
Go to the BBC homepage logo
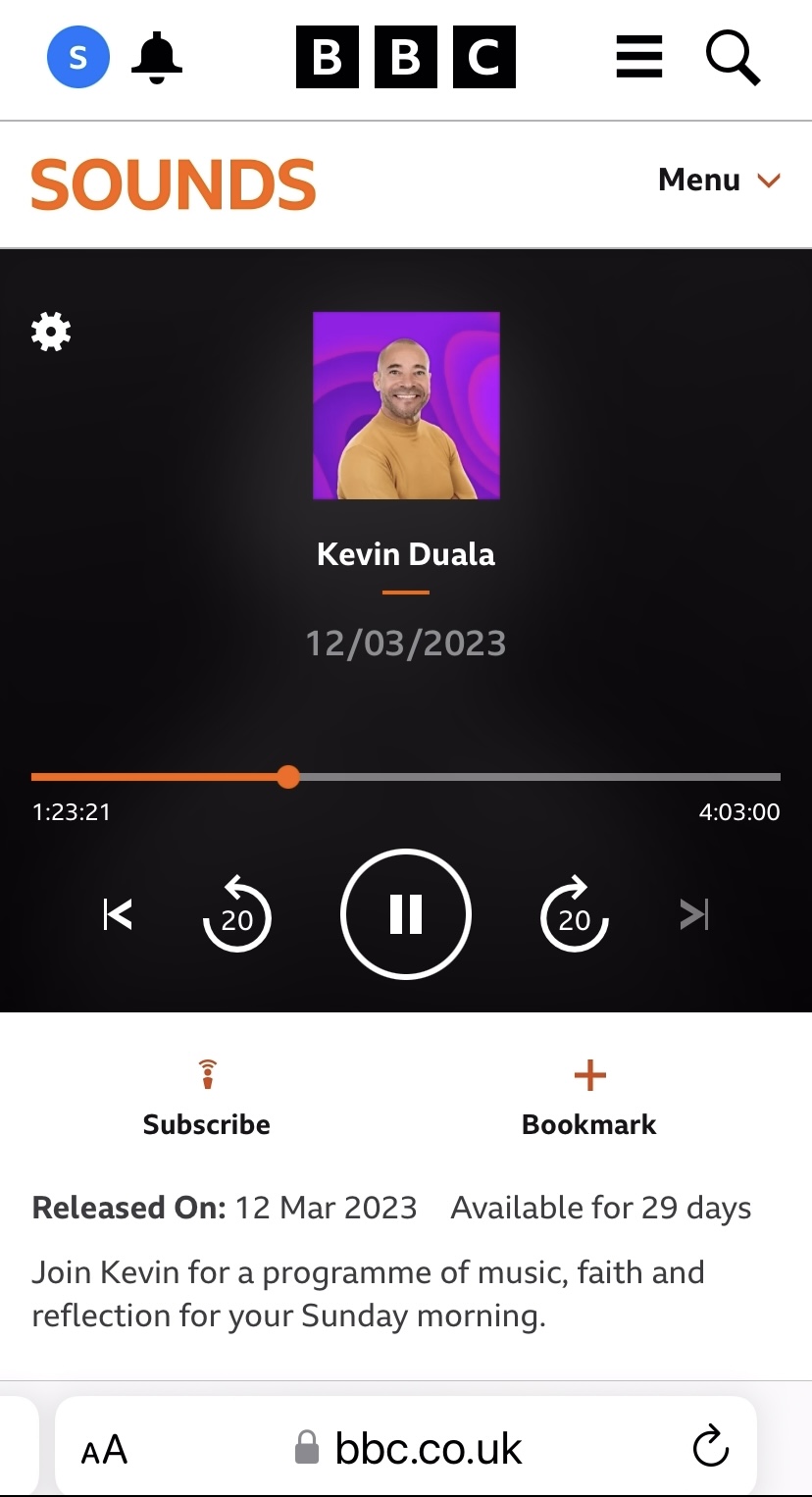pyautogui.click(x=406, y=58)
